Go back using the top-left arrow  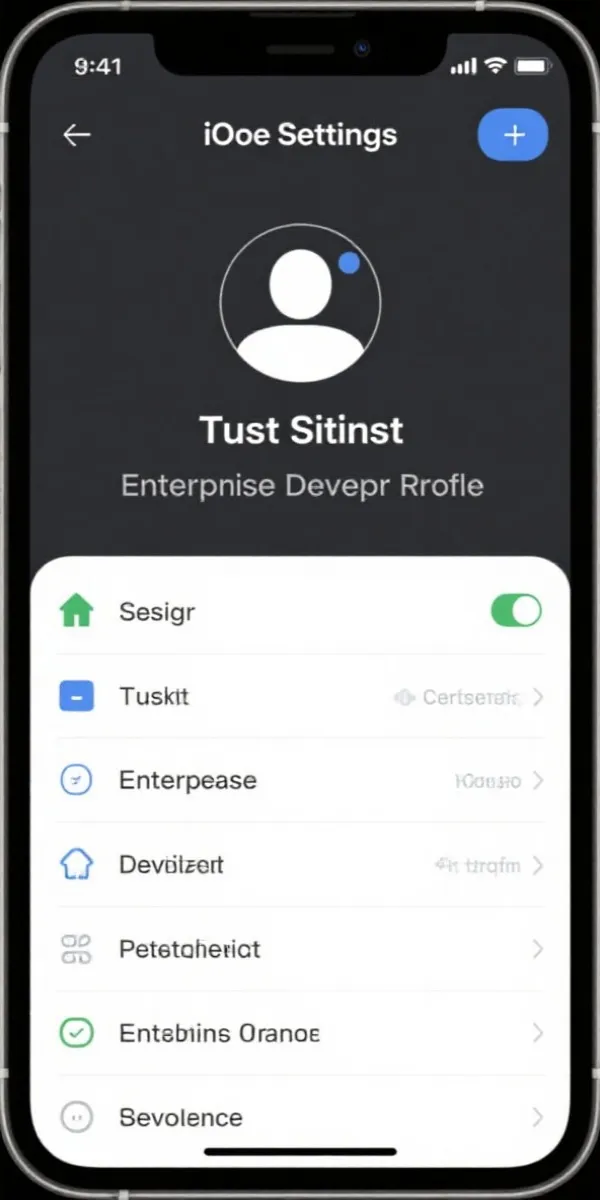tap(77, 135)
